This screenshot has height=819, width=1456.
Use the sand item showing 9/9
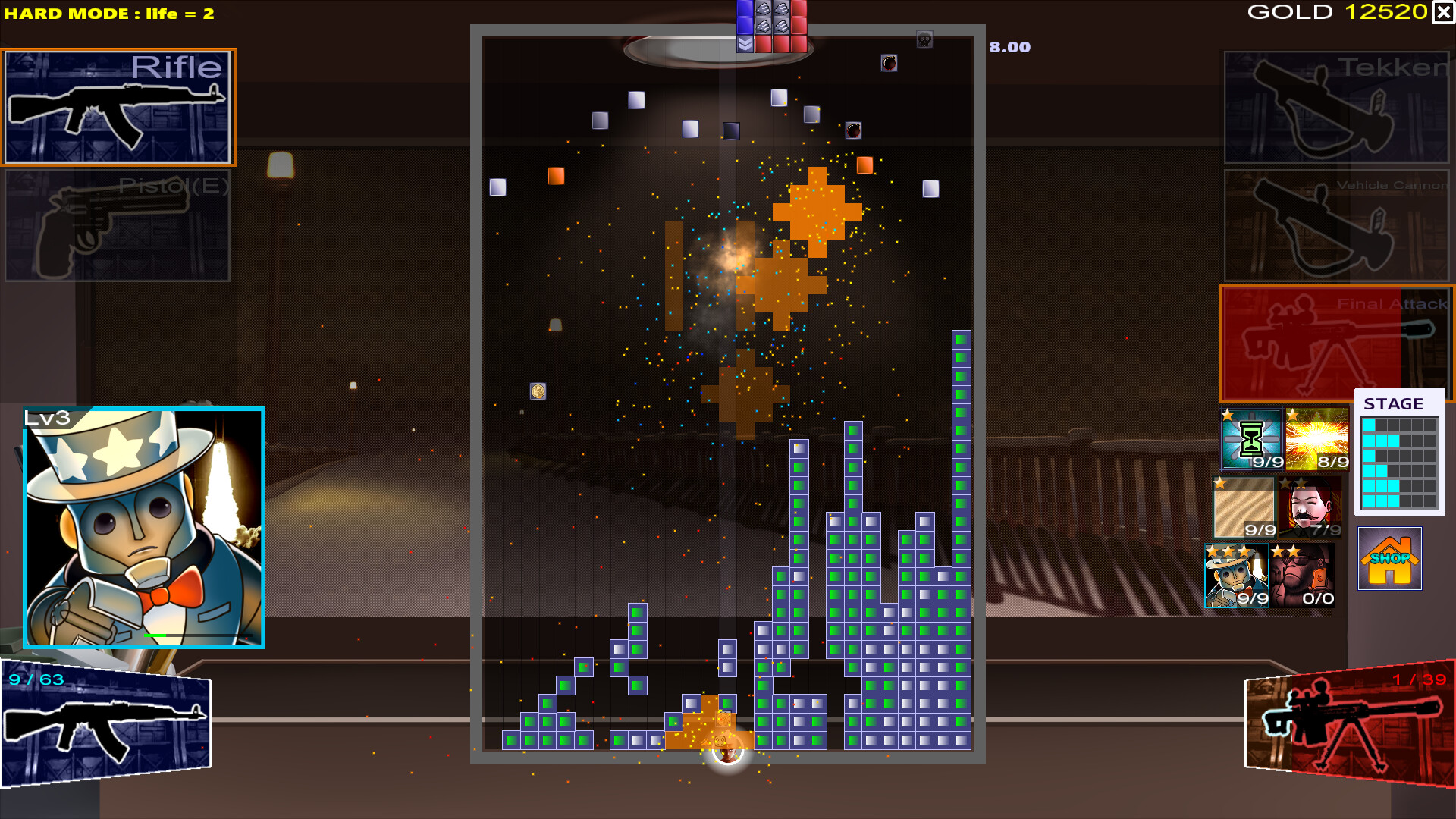(x=1244, y=507)
